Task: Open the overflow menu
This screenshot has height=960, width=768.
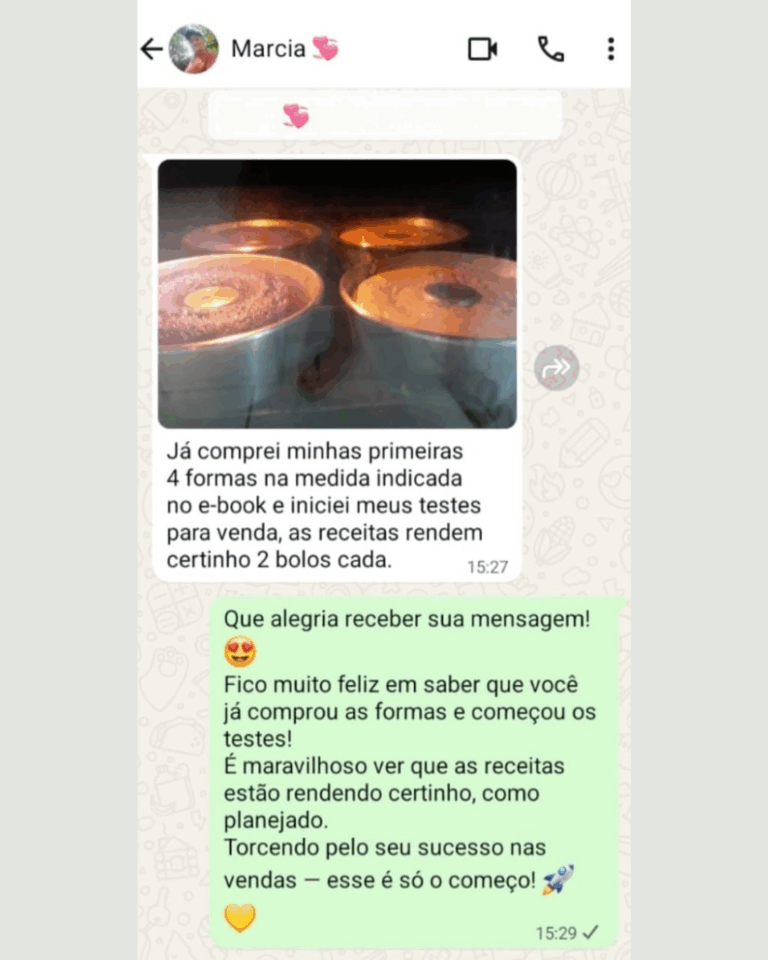Action: pyautogui.click(x=610, y=49)
